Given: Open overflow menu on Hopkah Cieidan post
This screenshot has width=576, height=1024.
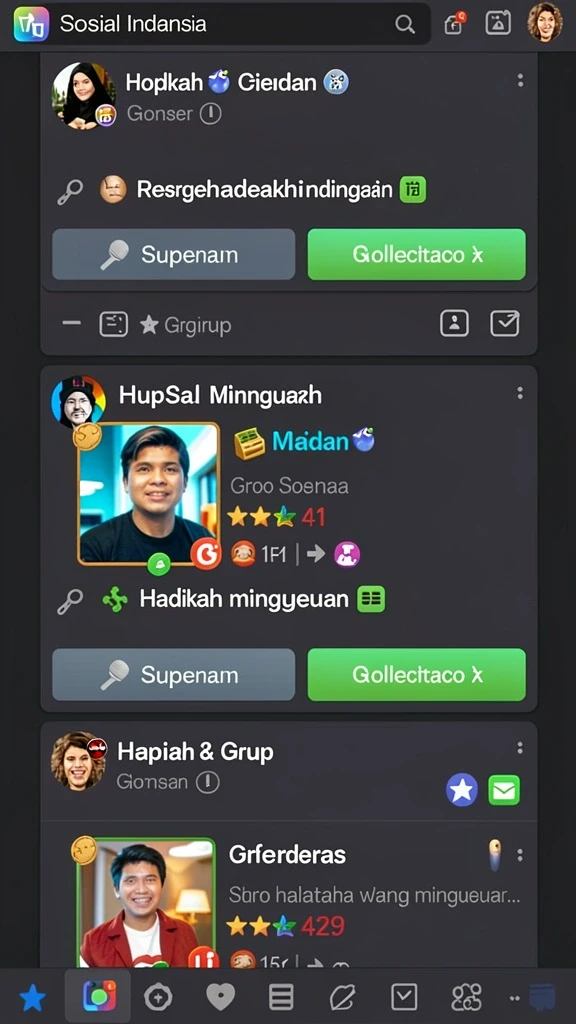Looking at the screenshot, I should pyautogui.click(x=520, y=80).
